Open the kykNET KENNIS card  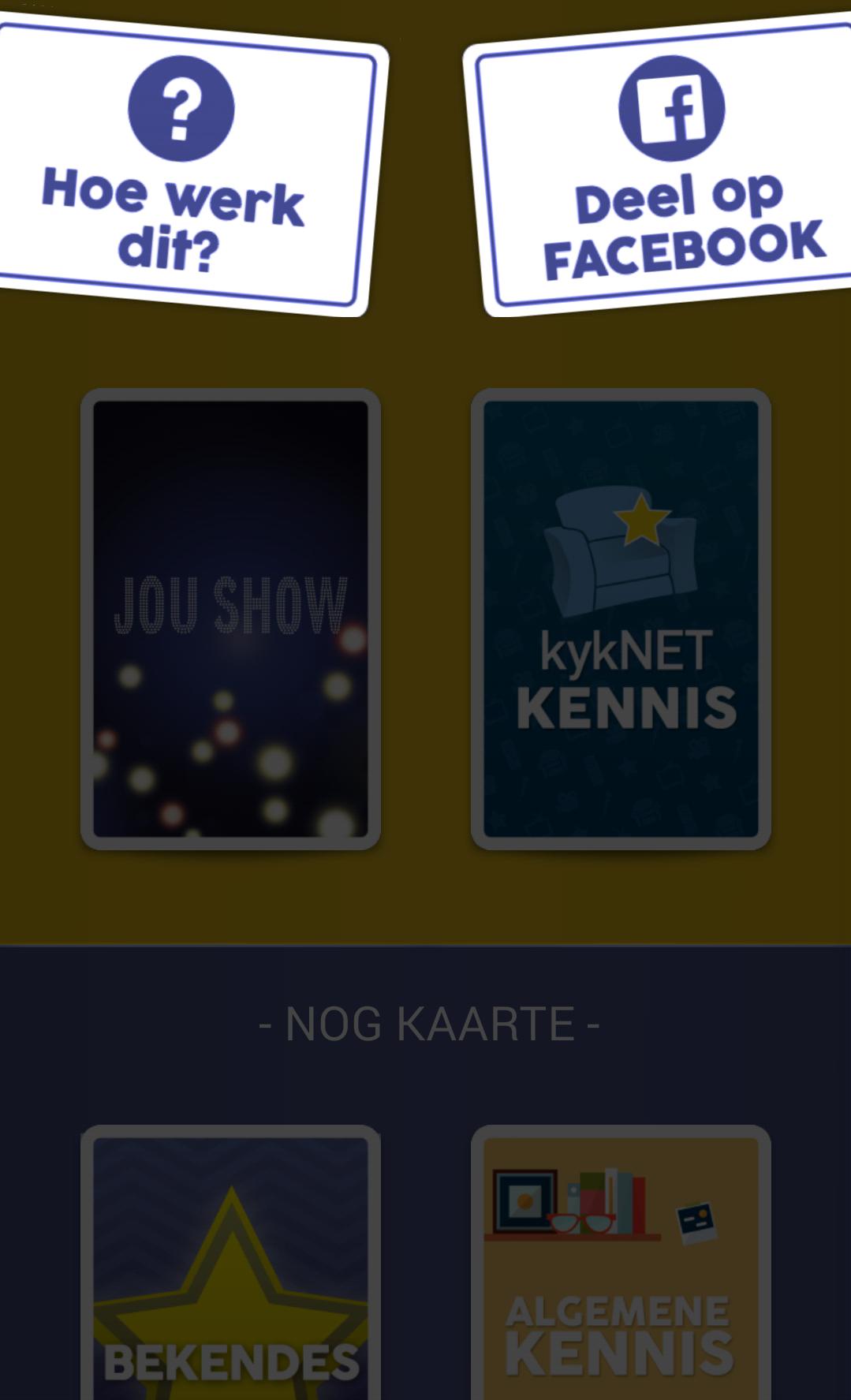[621, 619]
